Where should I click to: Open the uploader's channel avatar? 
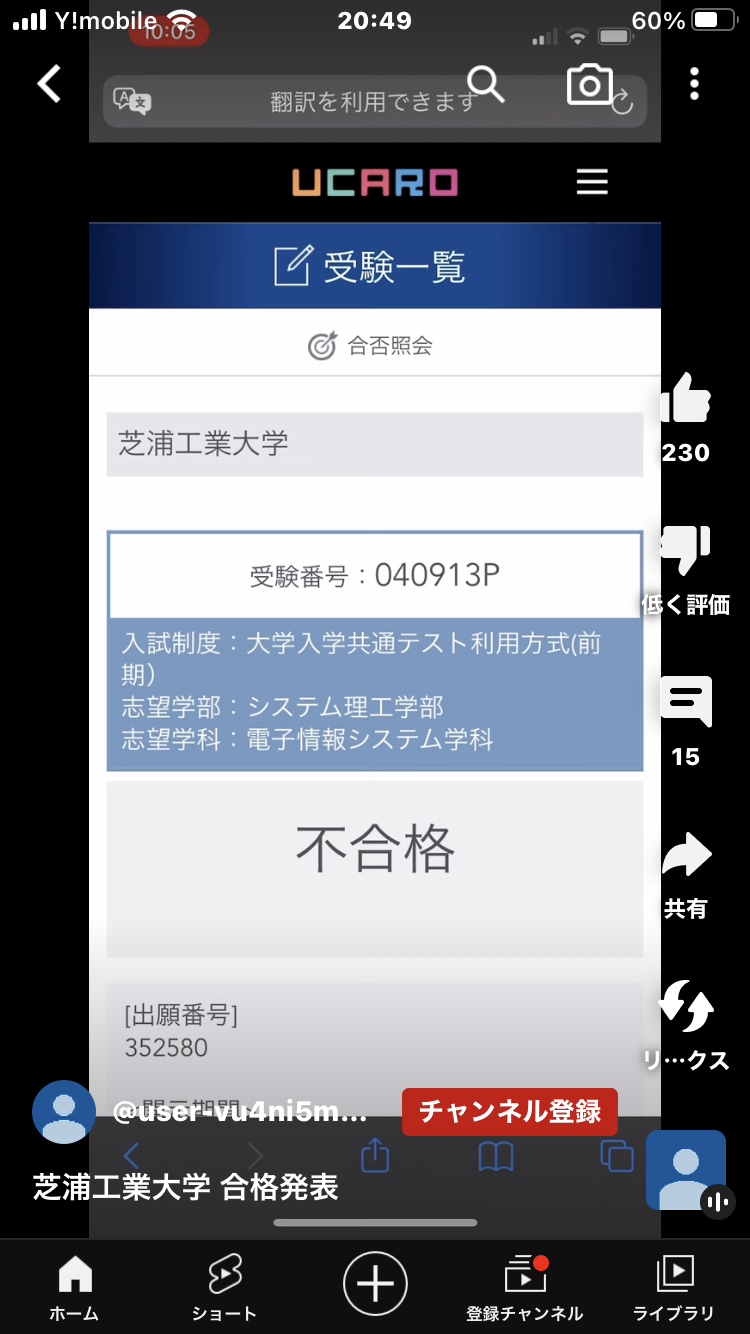pos(64,1112)
